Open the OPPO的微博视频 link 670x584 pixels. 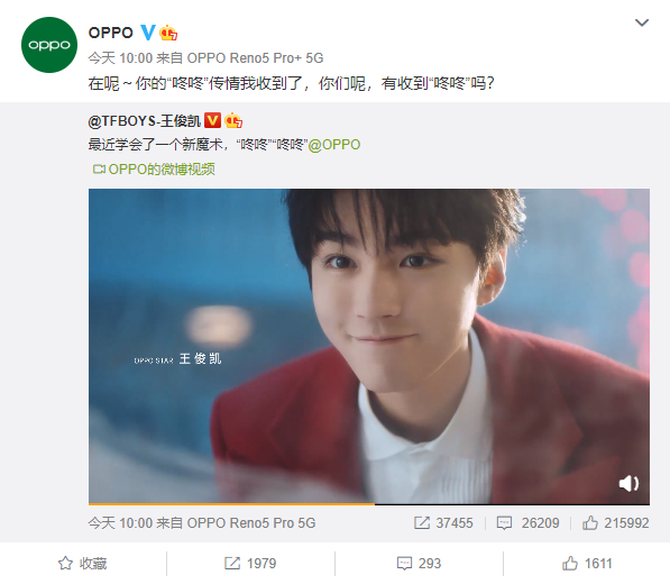(x=153, y=169)
